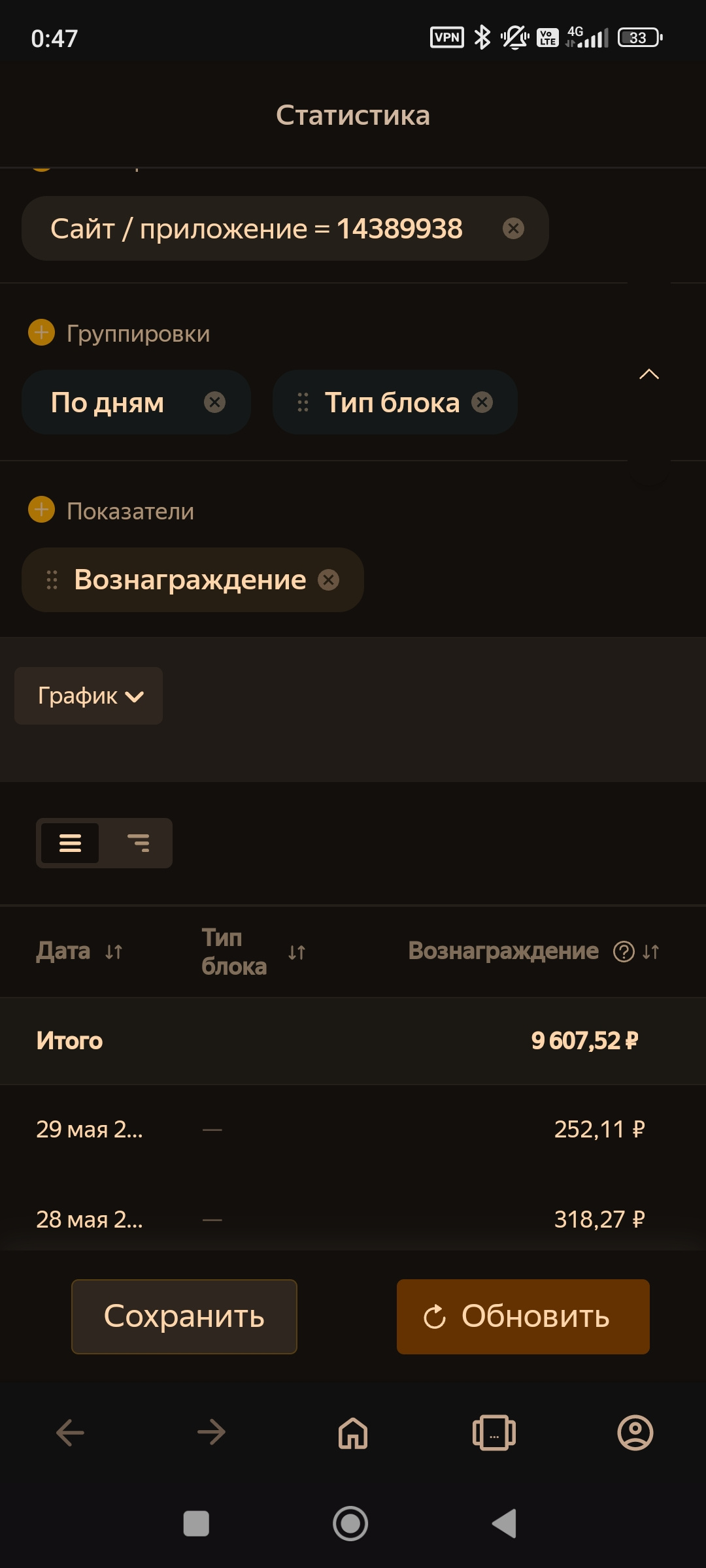Tap the system back button
706x1568 pixels.
(505, 1524)
